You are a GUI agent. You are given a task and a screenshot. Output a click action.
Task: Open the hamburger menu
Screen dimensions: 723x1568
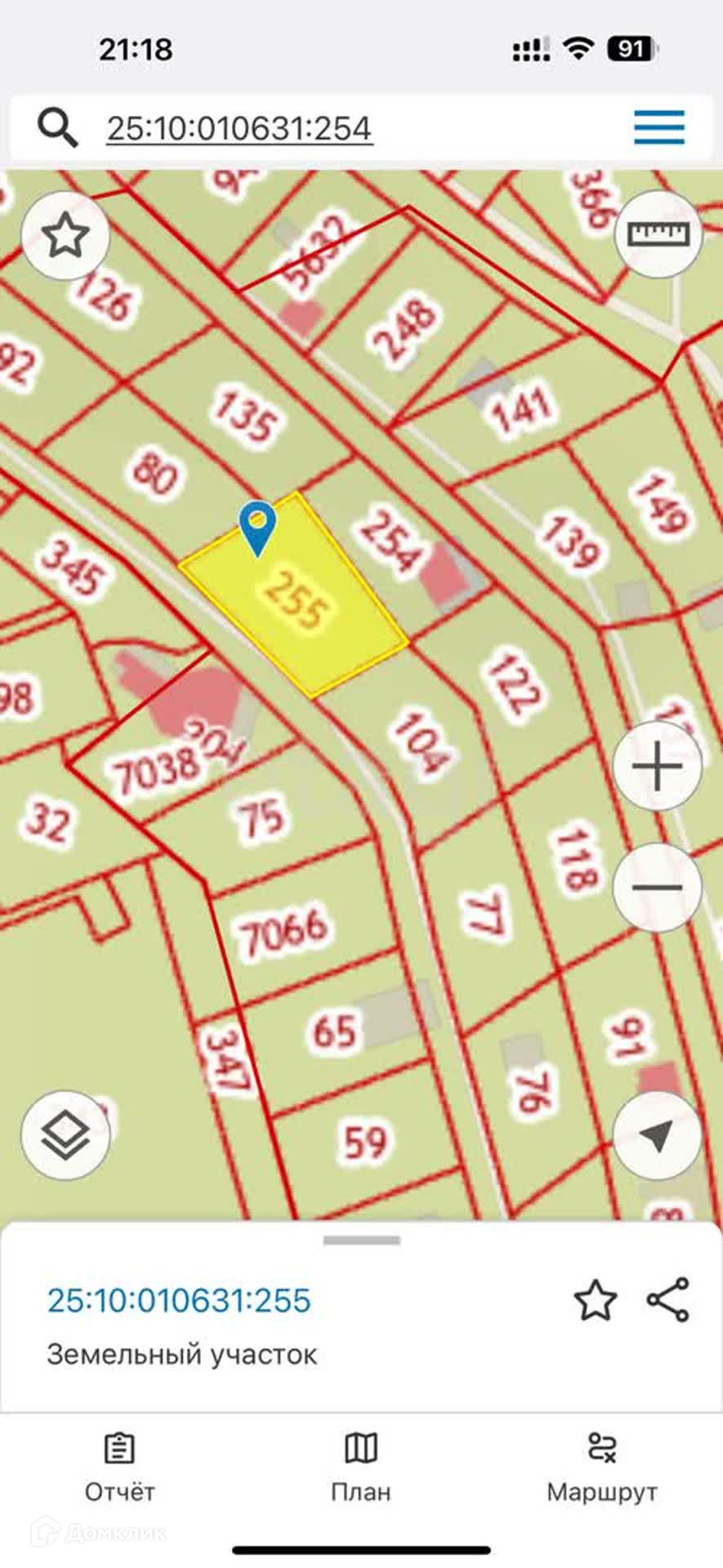pyautogui.click(x=658, y=128)
